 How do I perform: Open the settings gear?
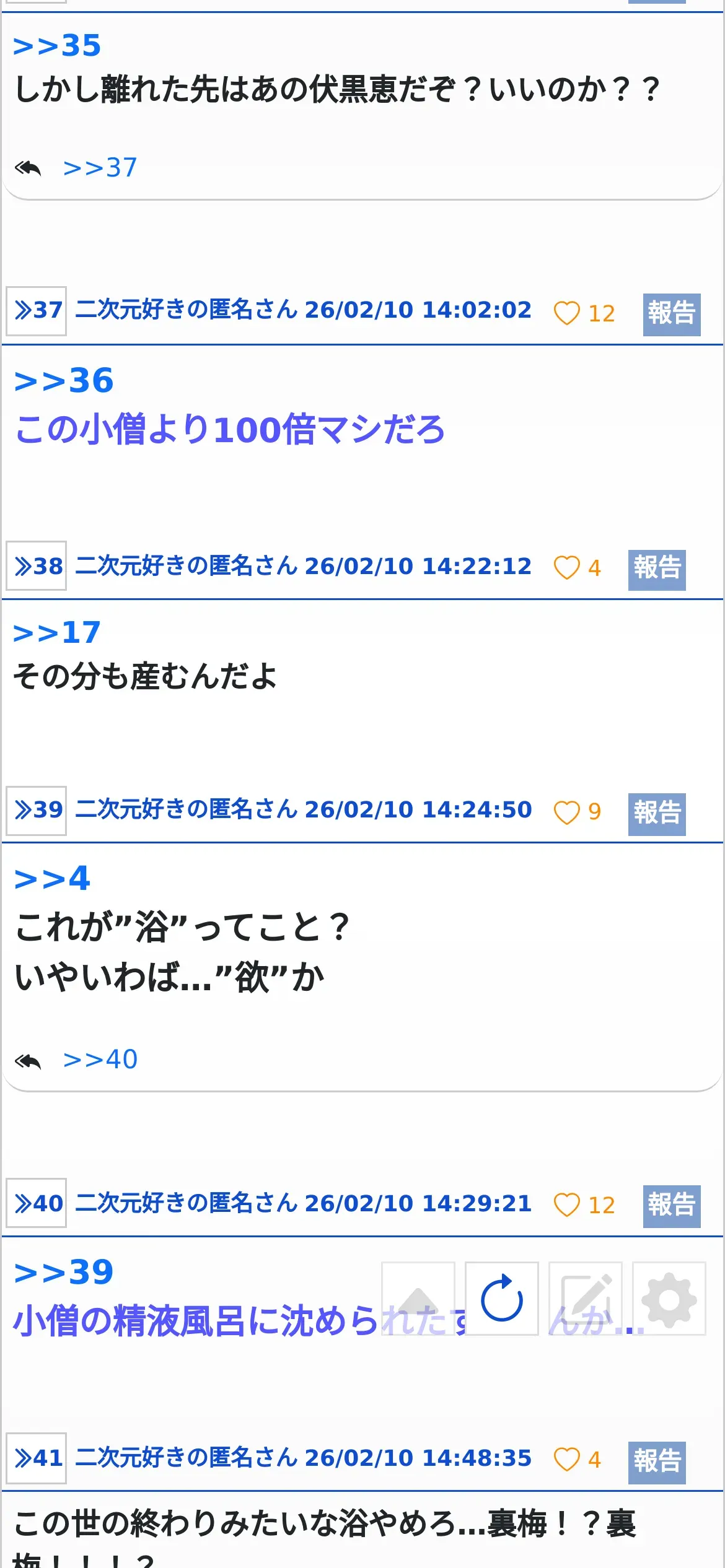click(669, 1299)
